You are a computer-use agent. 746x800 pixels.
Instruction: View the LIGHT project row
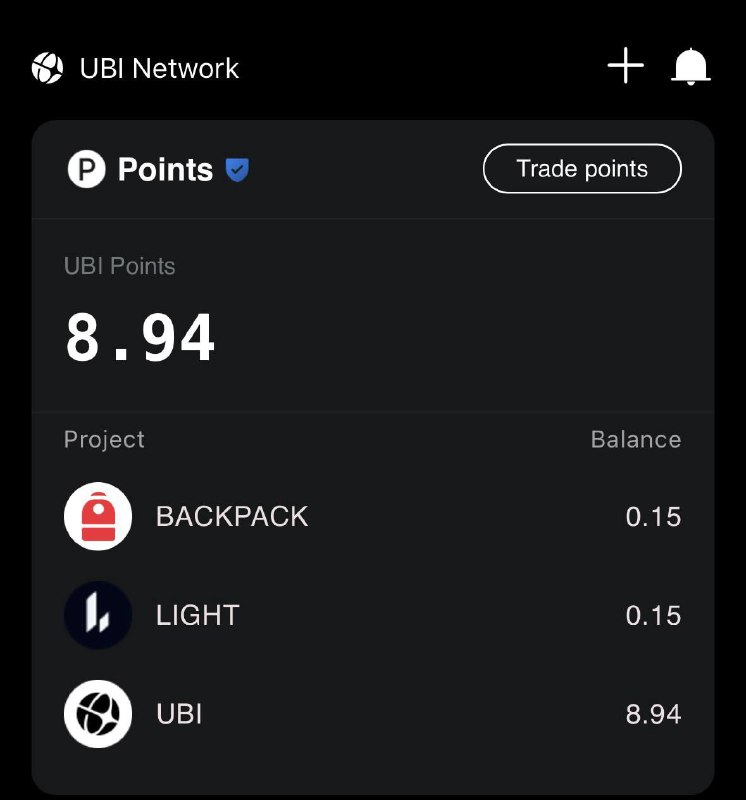tap(198, 615)
